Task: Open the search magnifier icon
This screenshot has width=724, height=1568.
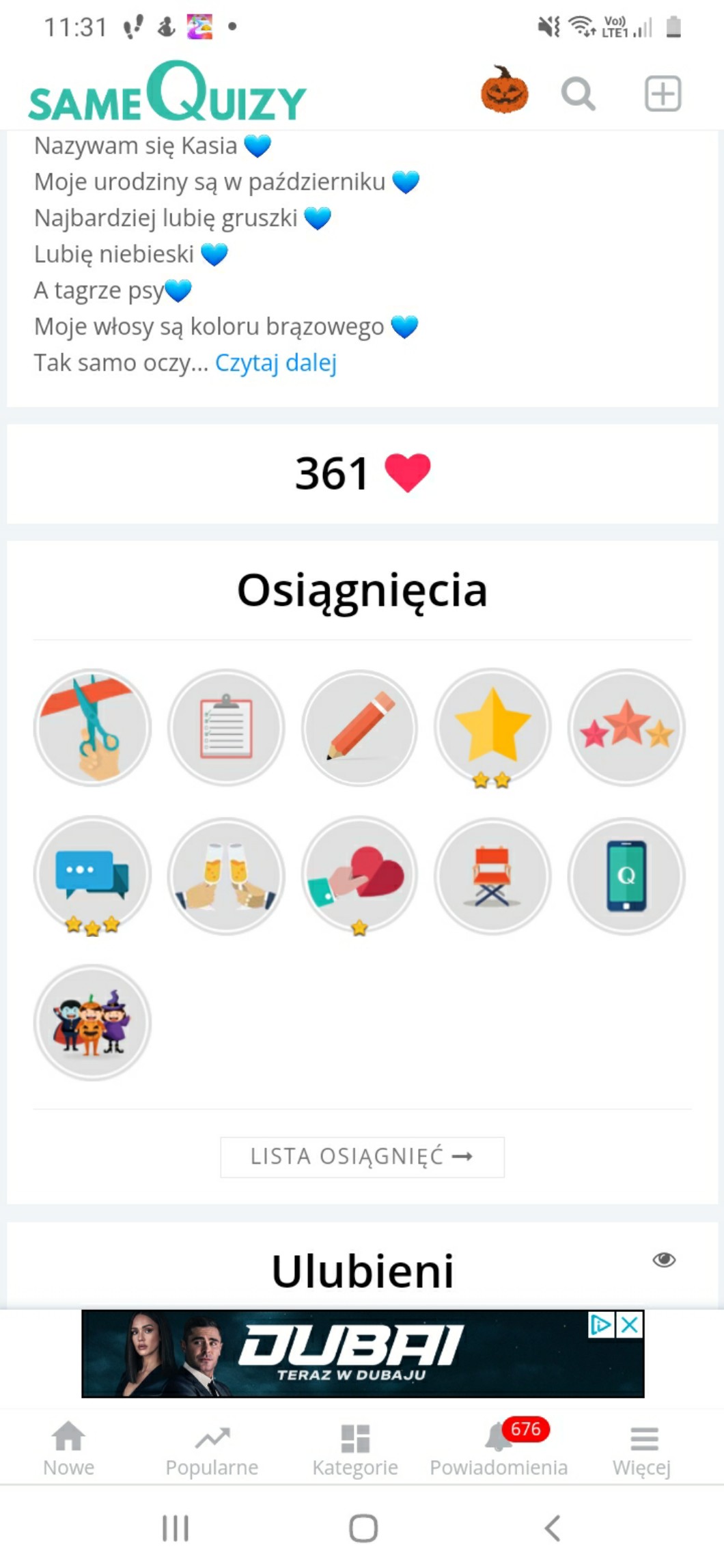Action: (x=578, y=94)
